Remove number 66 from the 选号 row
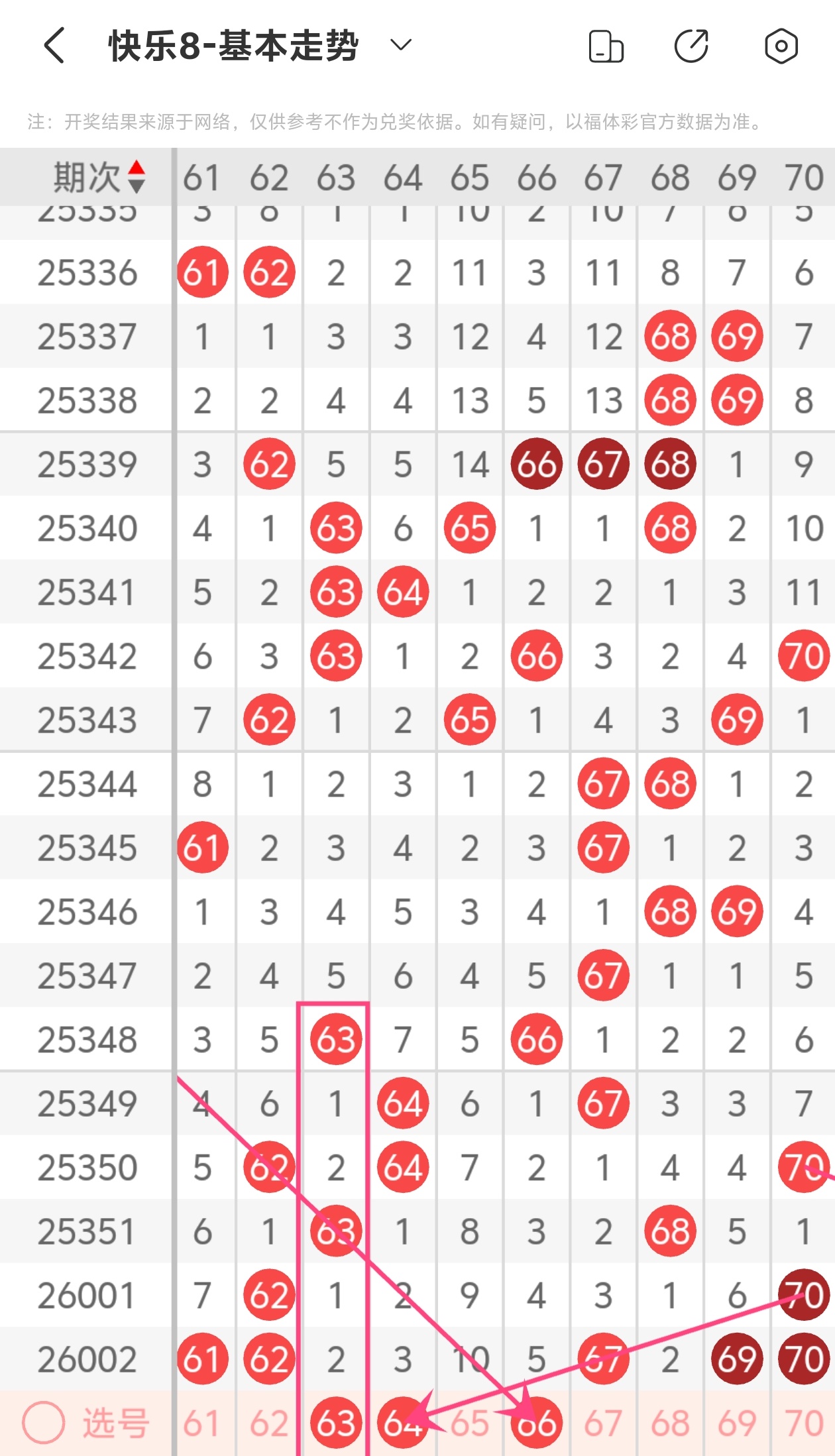This screenshot has height=1456, width=835. 537,1423
